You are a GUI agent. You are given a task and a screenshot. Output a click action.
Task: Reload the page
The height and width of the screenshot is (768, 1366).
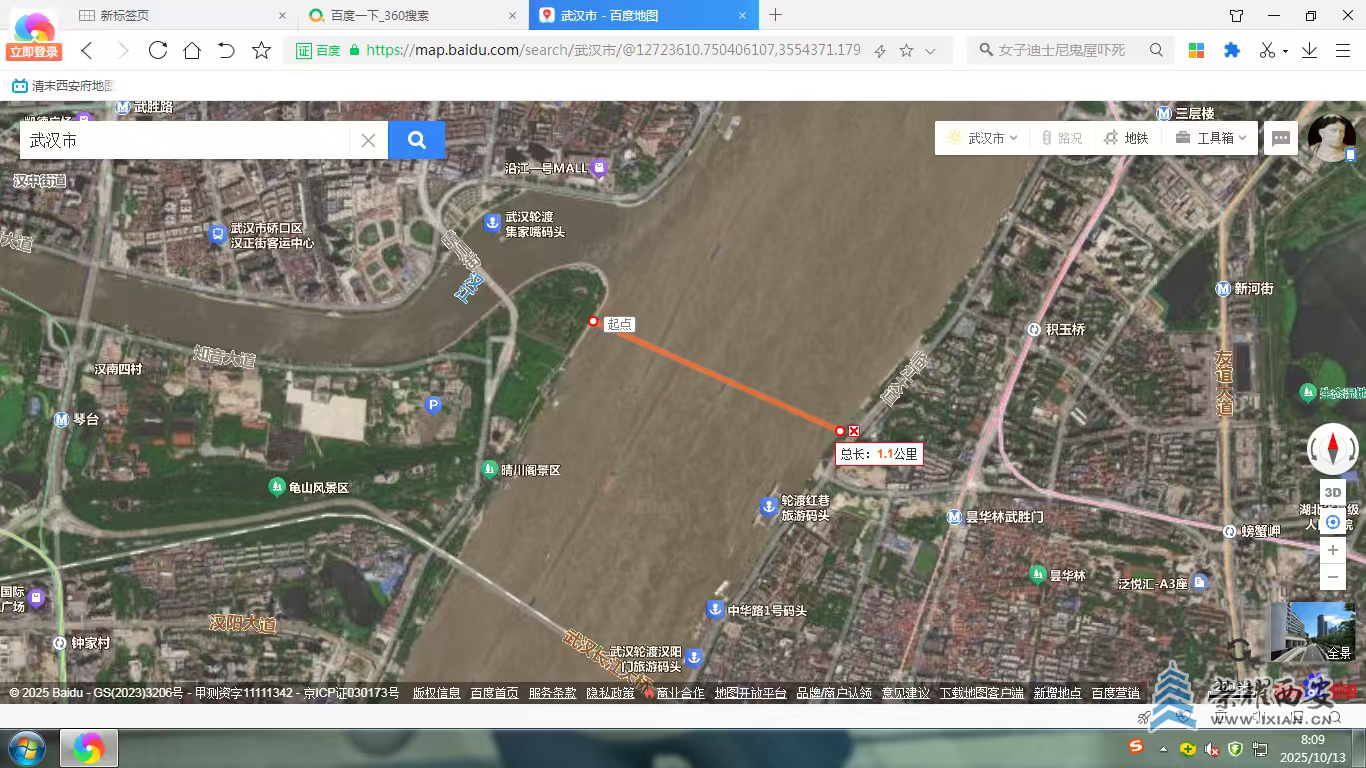click(x=157, y=50)
